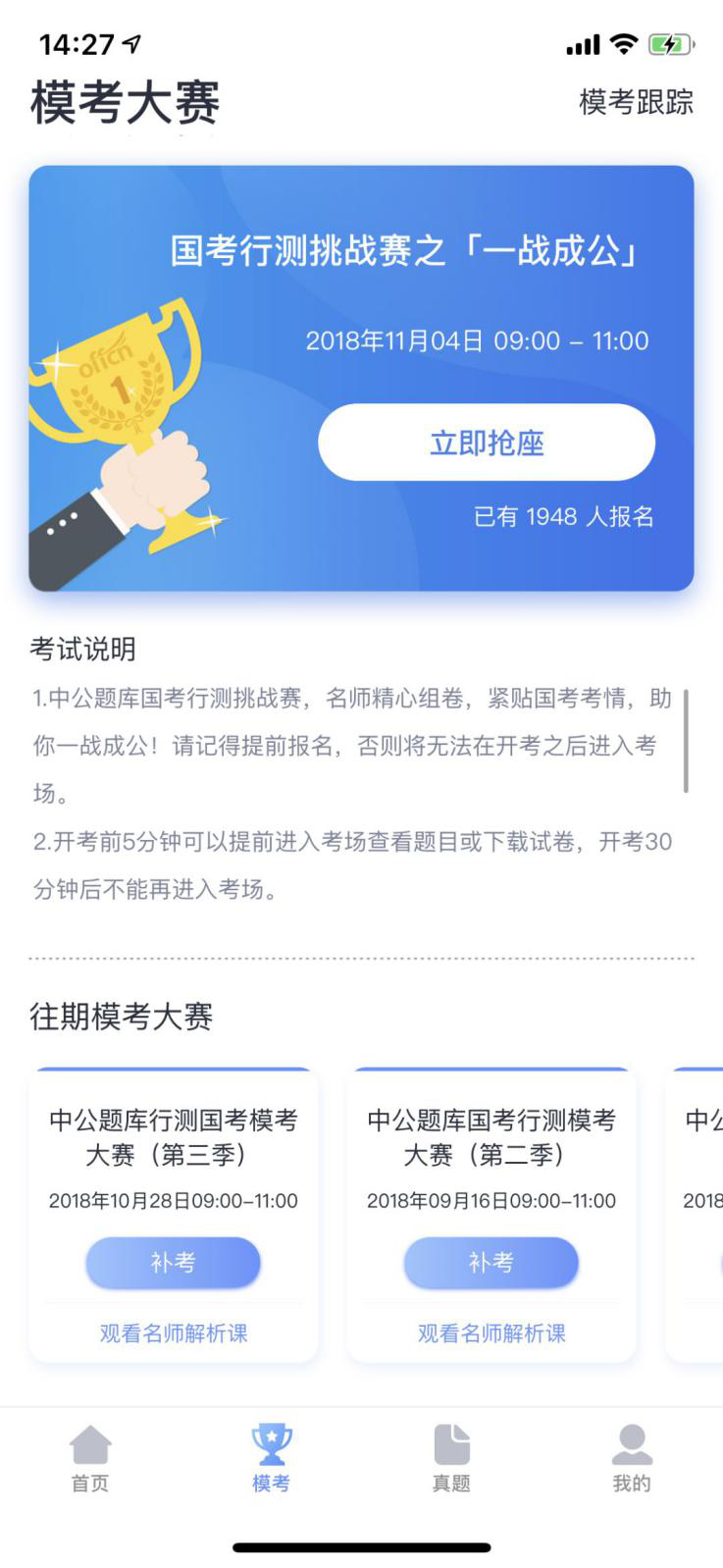Select the 模考 tab
This screenshot has width=723, height=1568.
(271, 1458)
